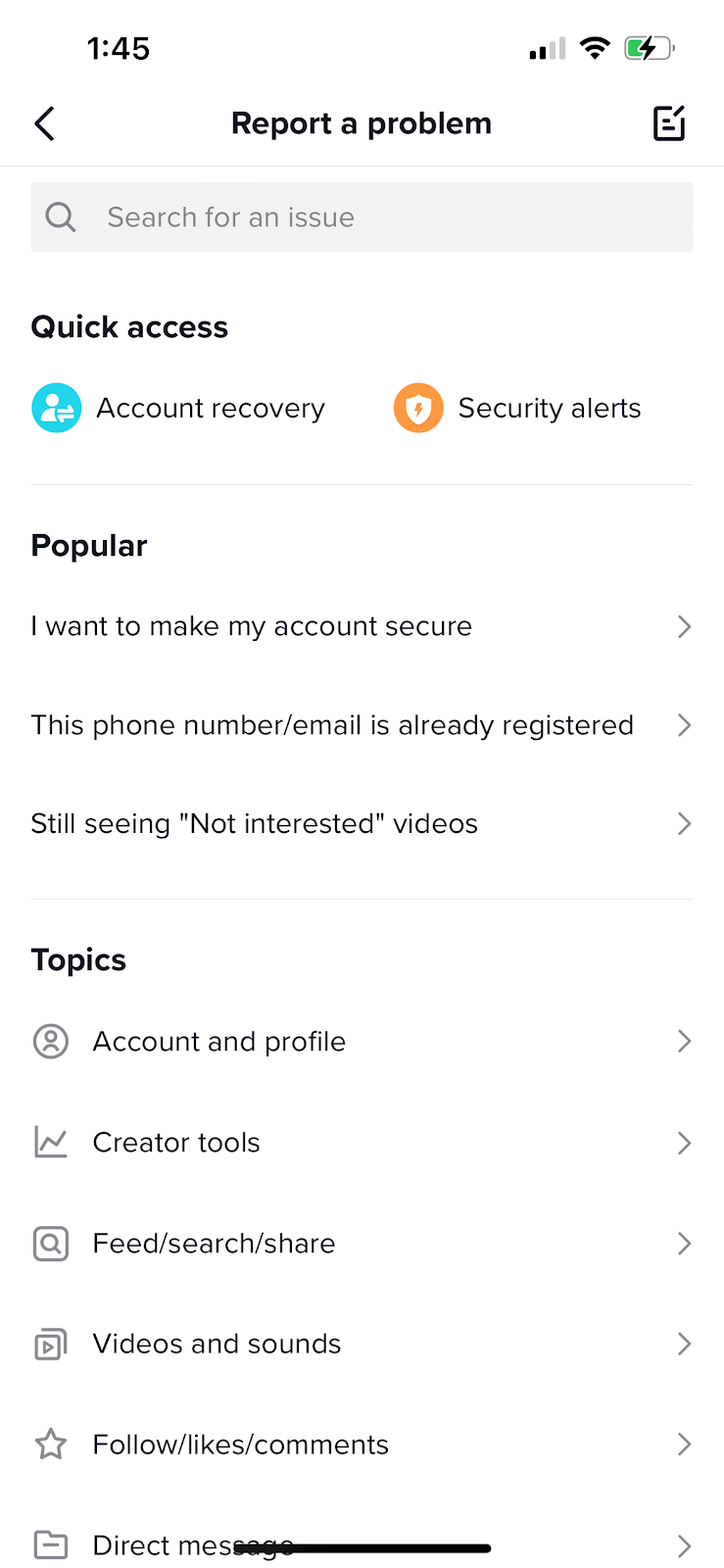The width and height of the screenshot is (724, 1568).
Task: Open the Account recovery quick access icon
Action: coord(56,408)
